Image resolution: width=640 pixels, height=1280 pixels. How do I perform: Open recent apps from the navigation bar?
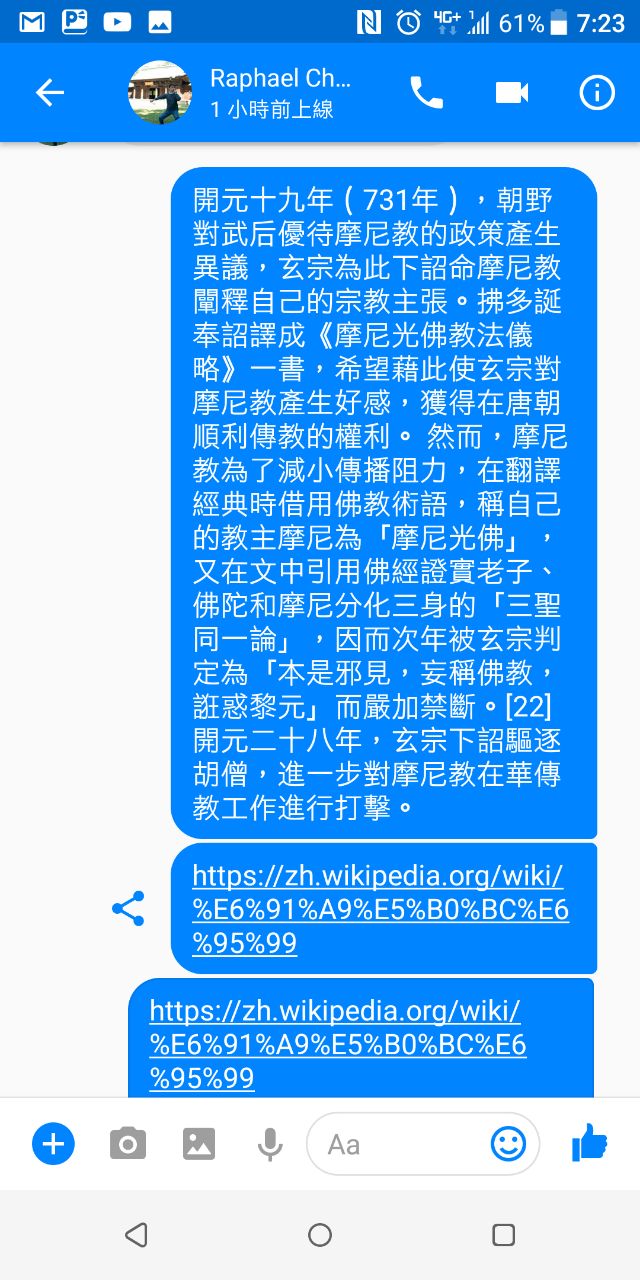[504, 1235]
